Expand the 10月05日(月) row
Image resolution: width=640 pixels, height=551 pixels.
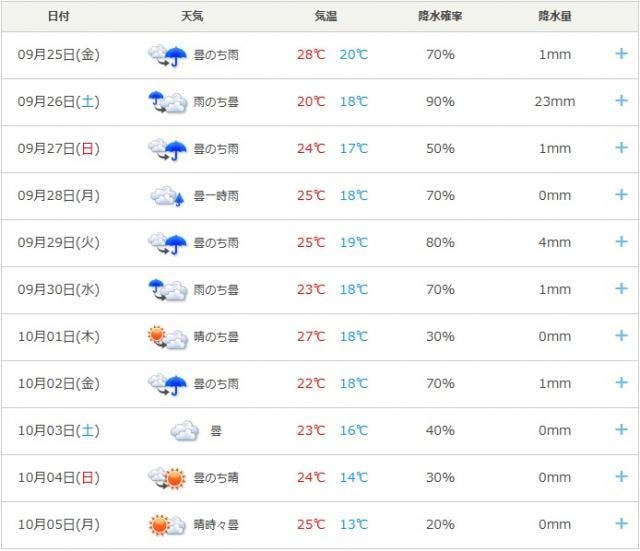(621, 523)
